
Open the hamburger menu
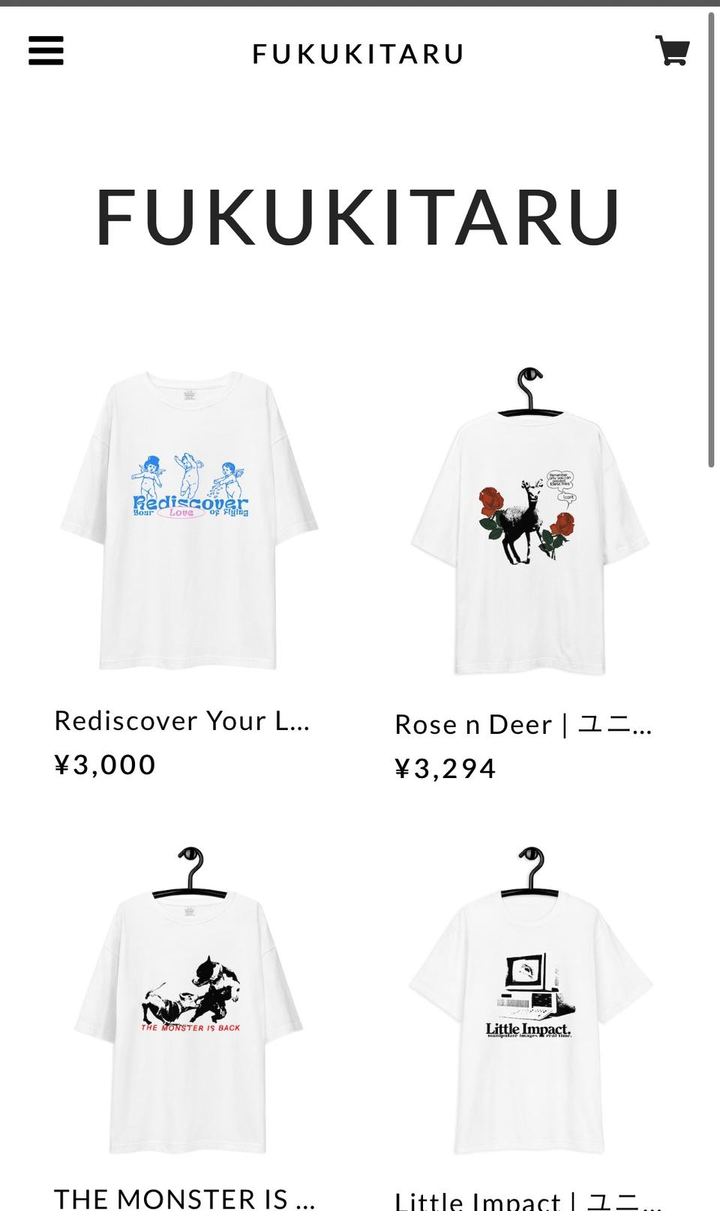point(46,51)
